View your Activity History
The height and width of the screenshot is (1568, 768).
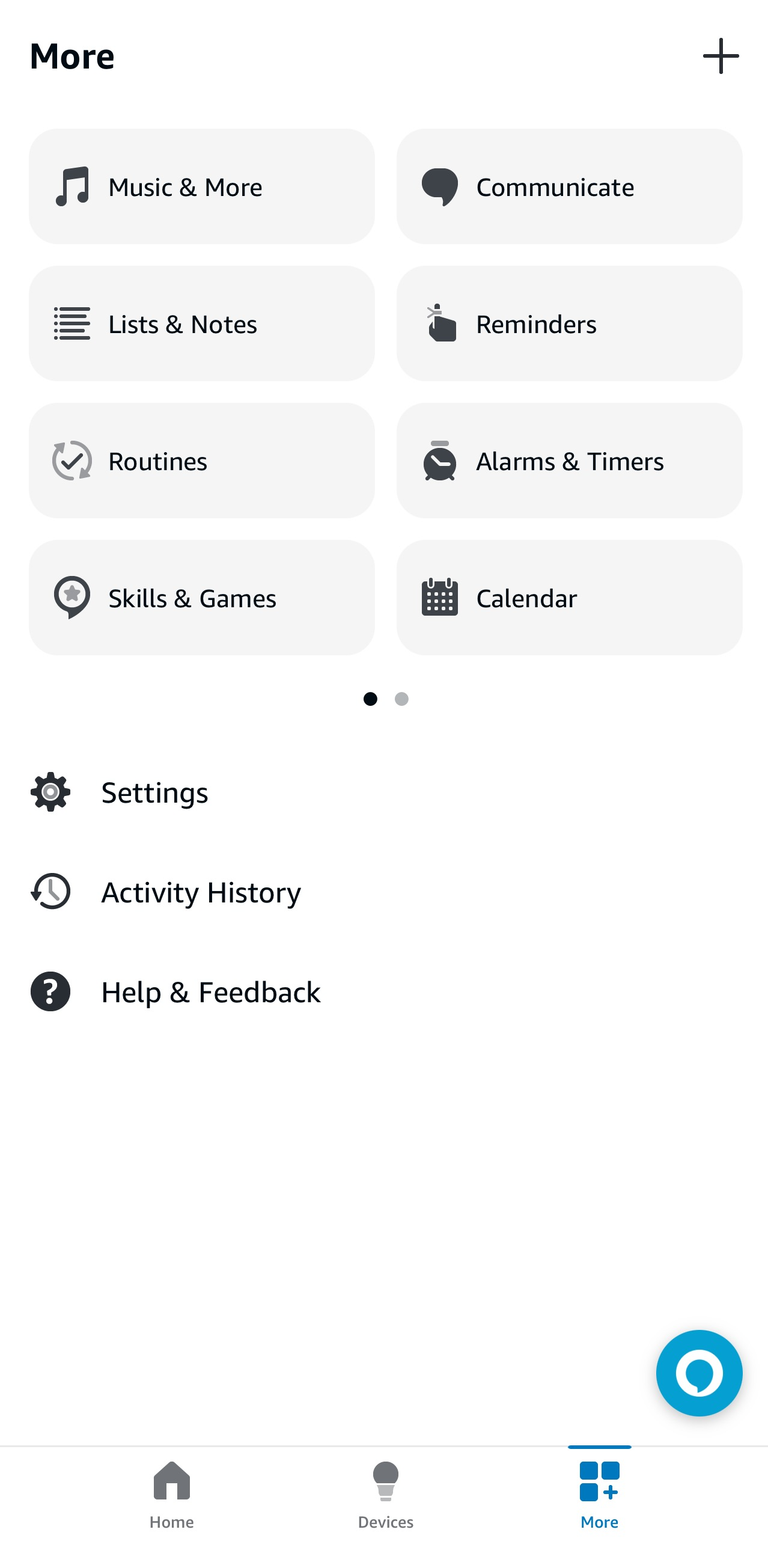click(200, 892)
